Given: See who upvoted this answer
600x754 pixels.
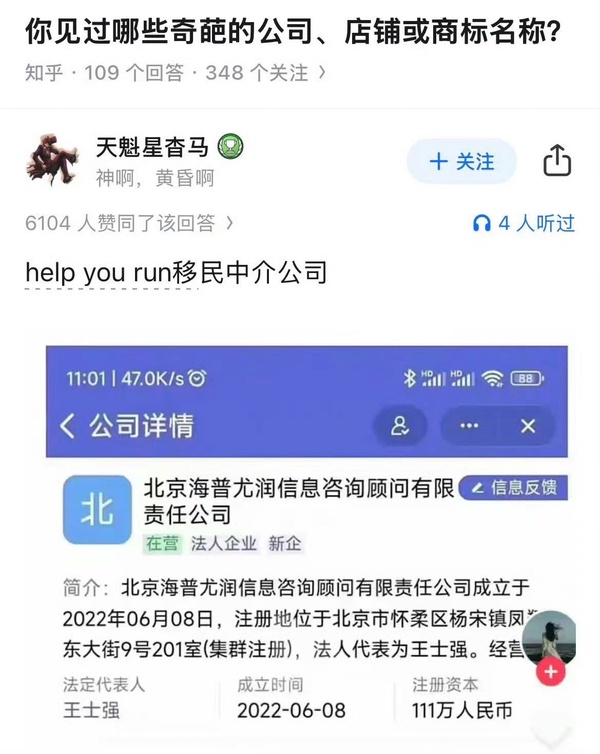Looking at the screenshot, I should [129, 224].
